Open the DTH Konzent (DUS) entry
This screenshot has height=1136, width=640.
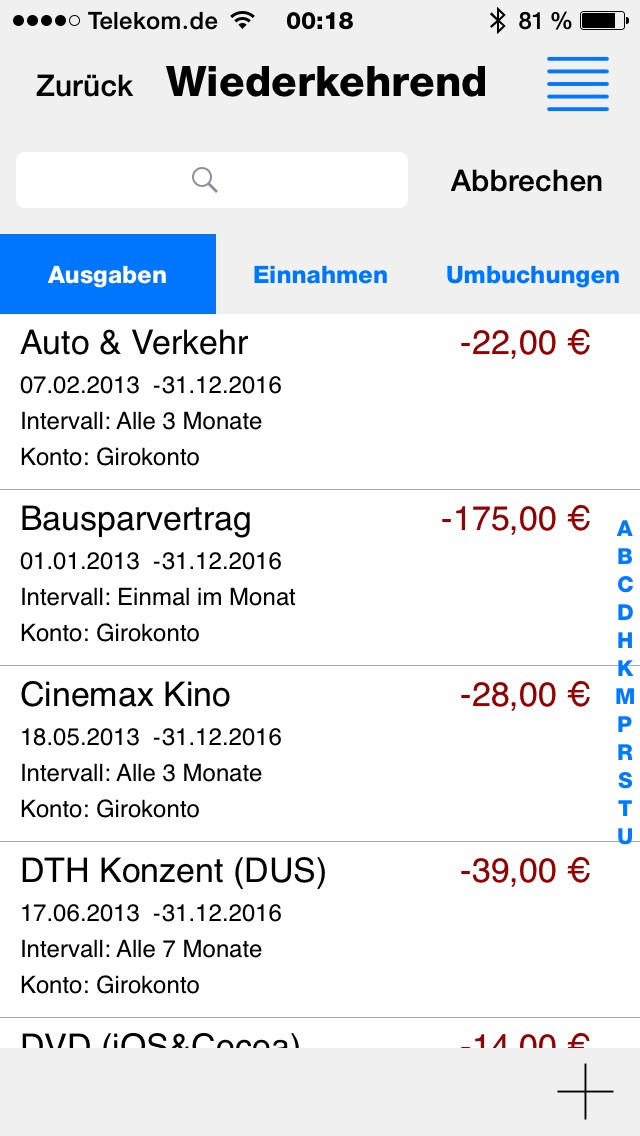click(x=320, y=930)
